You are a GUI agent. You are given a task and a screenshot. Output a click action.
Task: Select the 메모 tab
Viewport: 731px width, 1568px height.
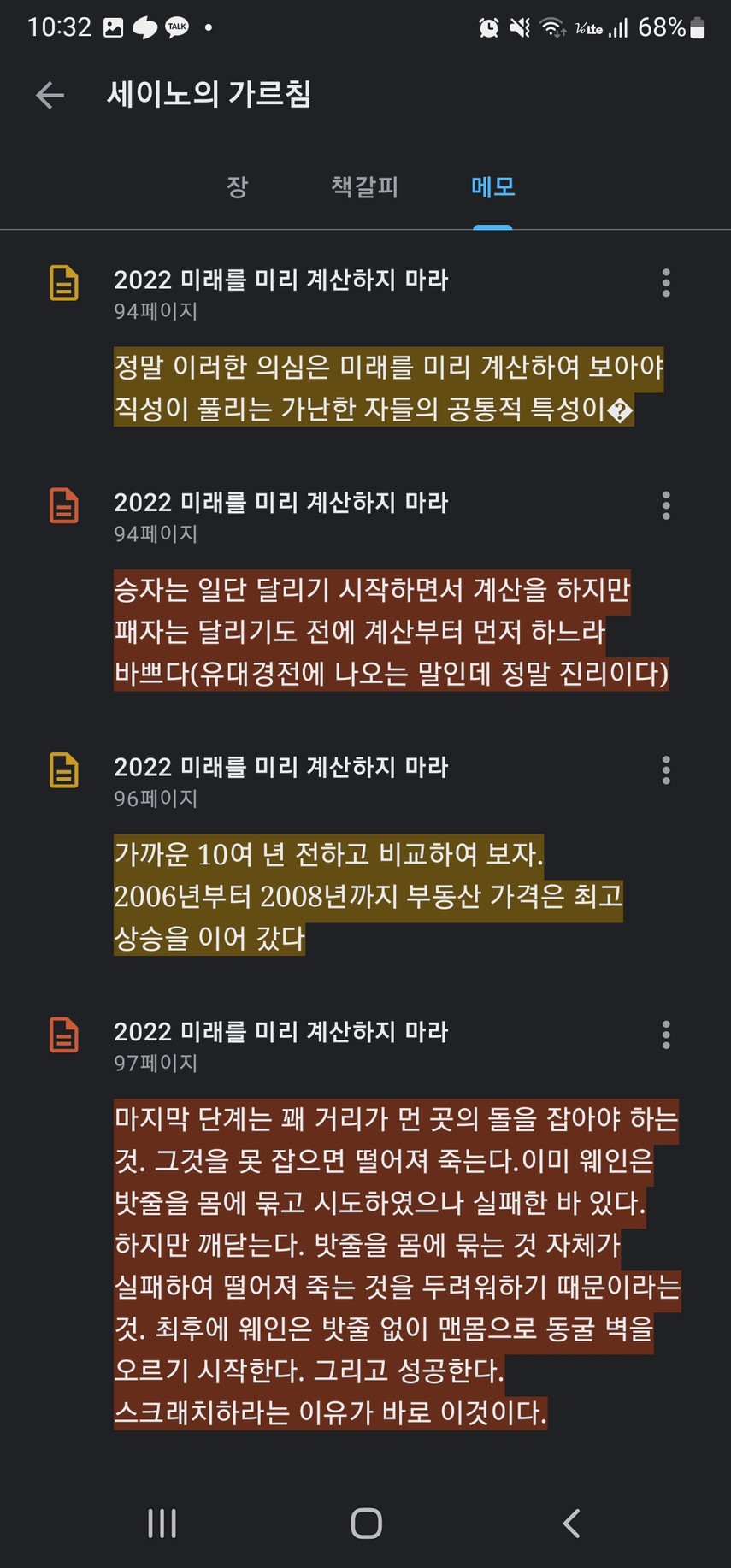(x=492, y=186)
